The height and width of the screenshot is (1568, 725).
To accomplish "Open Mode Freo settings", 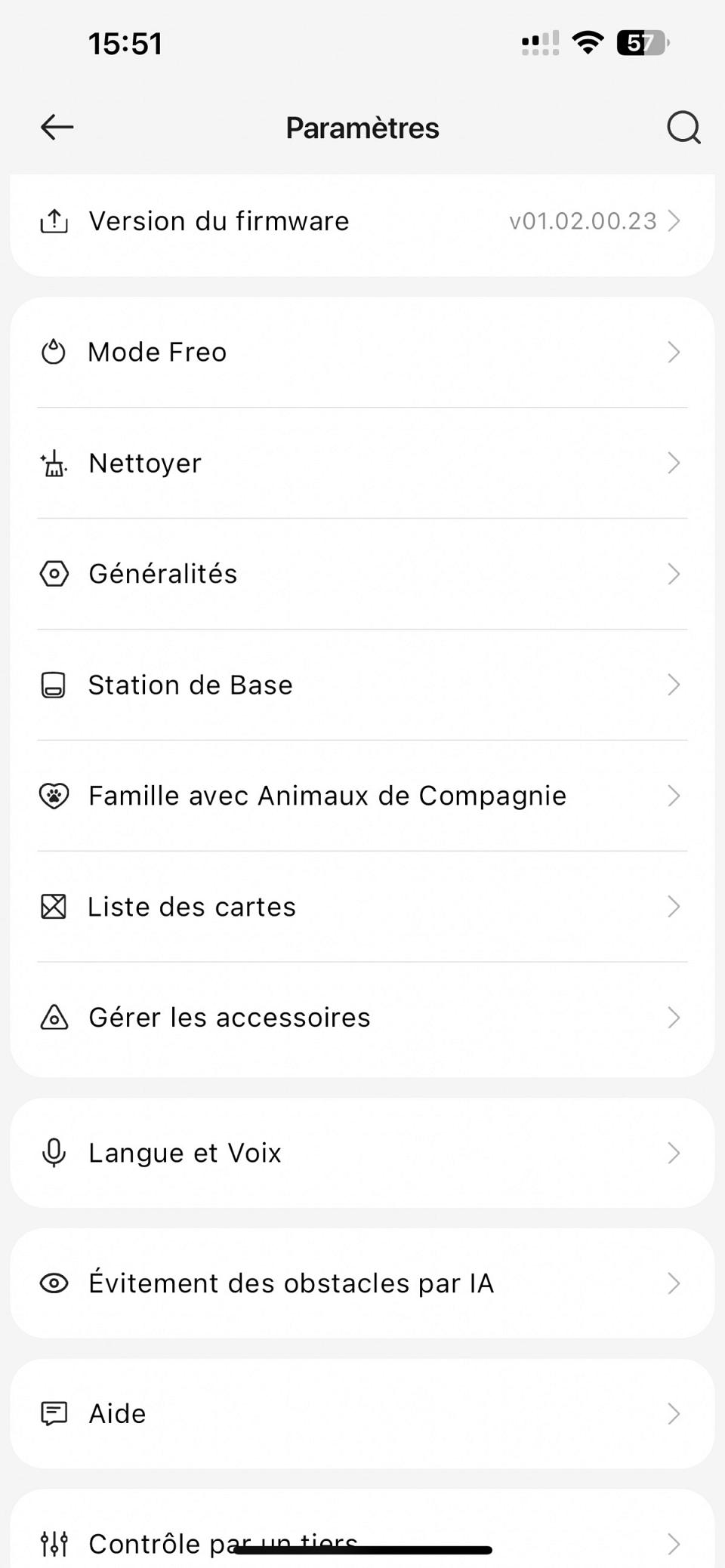I will pyautogui.click(x=362, y=352).
